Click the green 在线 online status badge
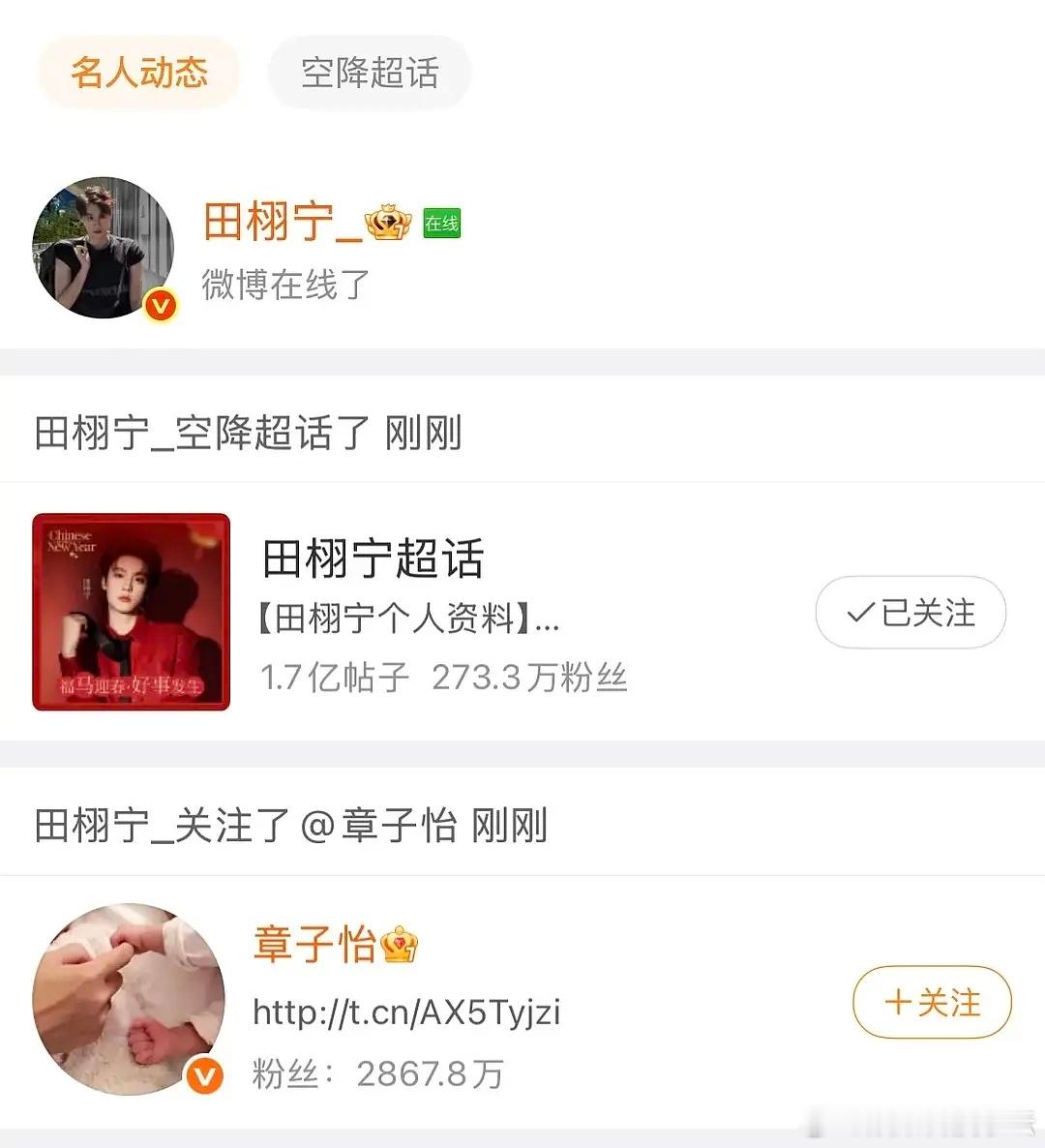This screenshot has height=1148, width=1045. click(x=440, y=223)
